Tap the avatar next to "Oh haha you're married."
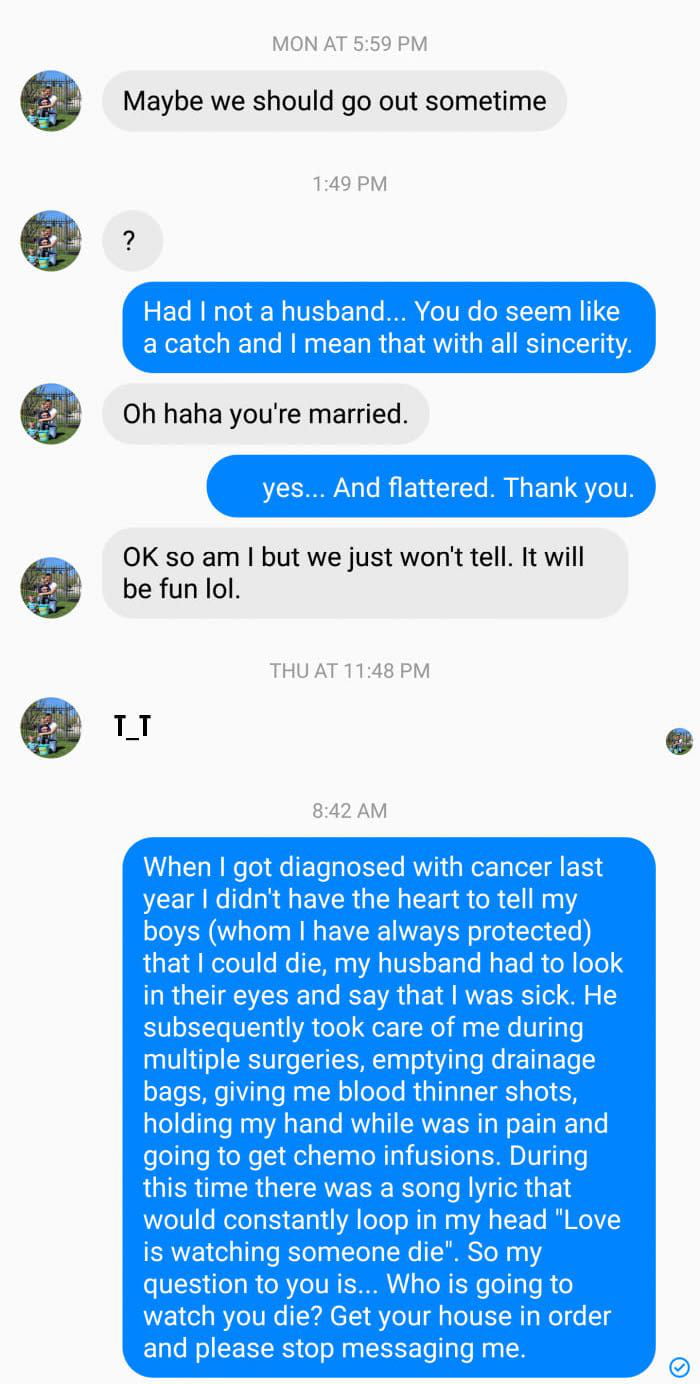The height and width of the screenshot is (1384, 700). 50,413
